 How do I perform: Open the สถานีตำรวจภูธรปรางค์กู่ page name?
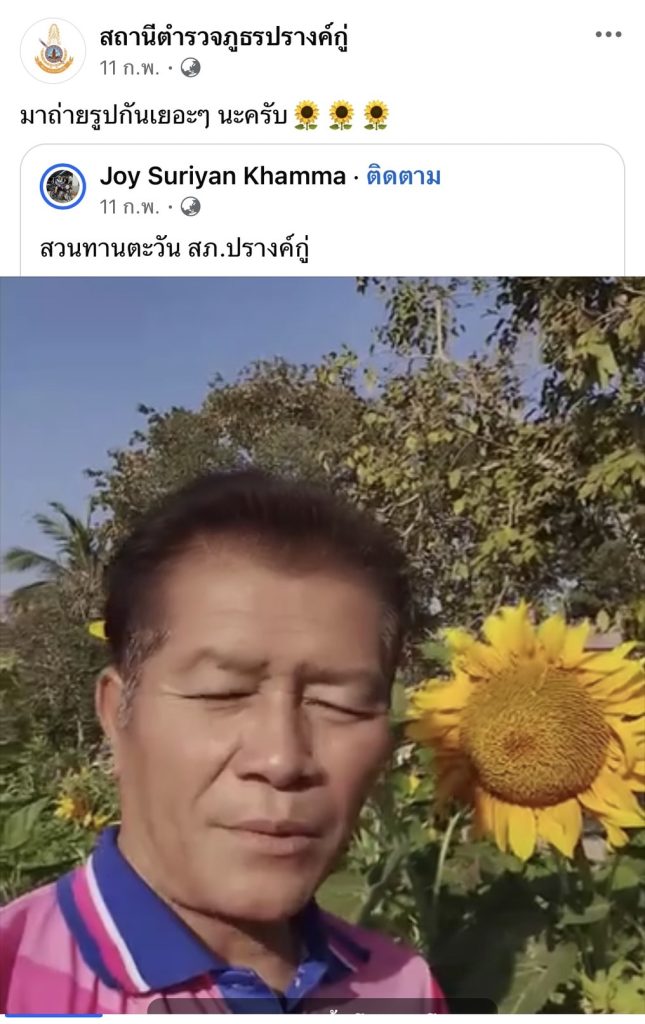coord(223,37)
